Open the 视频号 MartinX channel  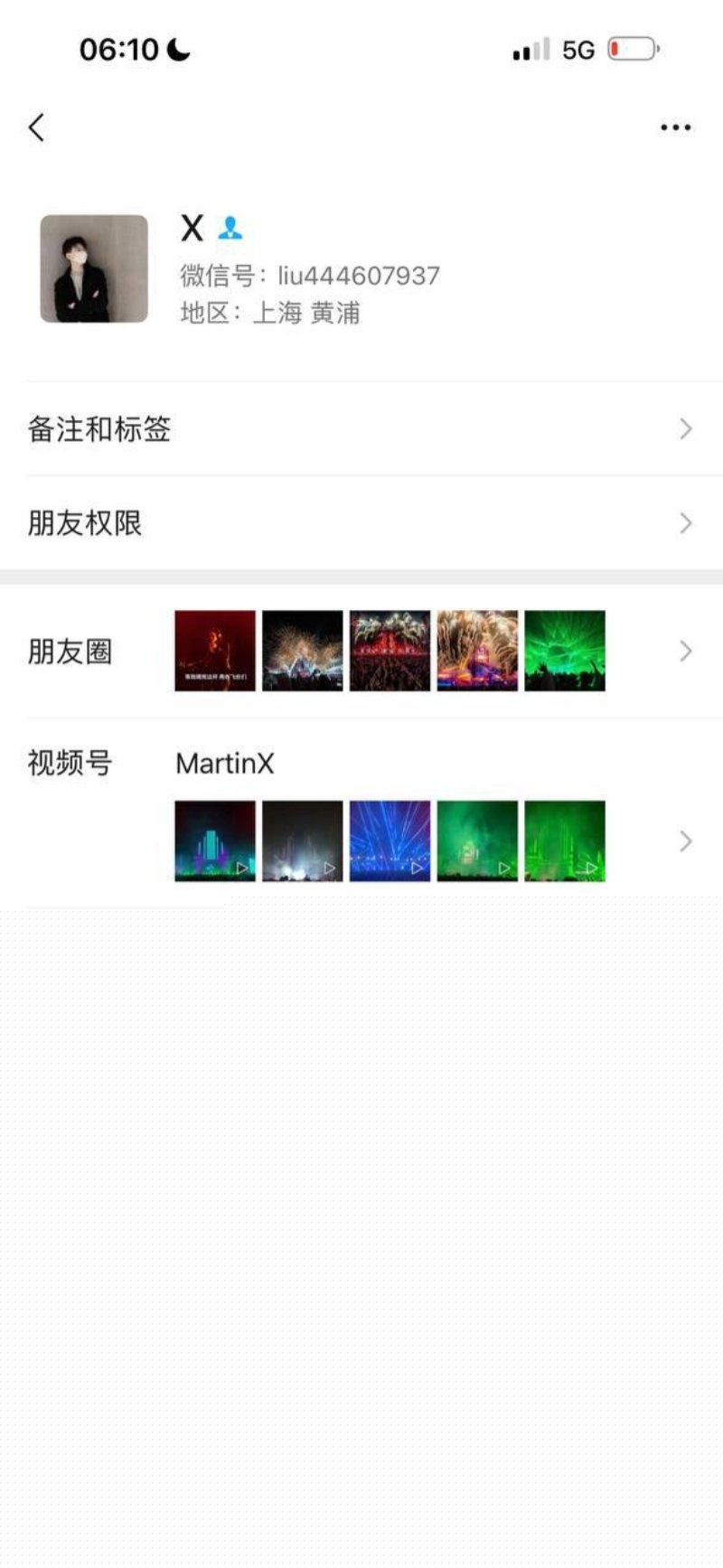click(x=361, y=813)
